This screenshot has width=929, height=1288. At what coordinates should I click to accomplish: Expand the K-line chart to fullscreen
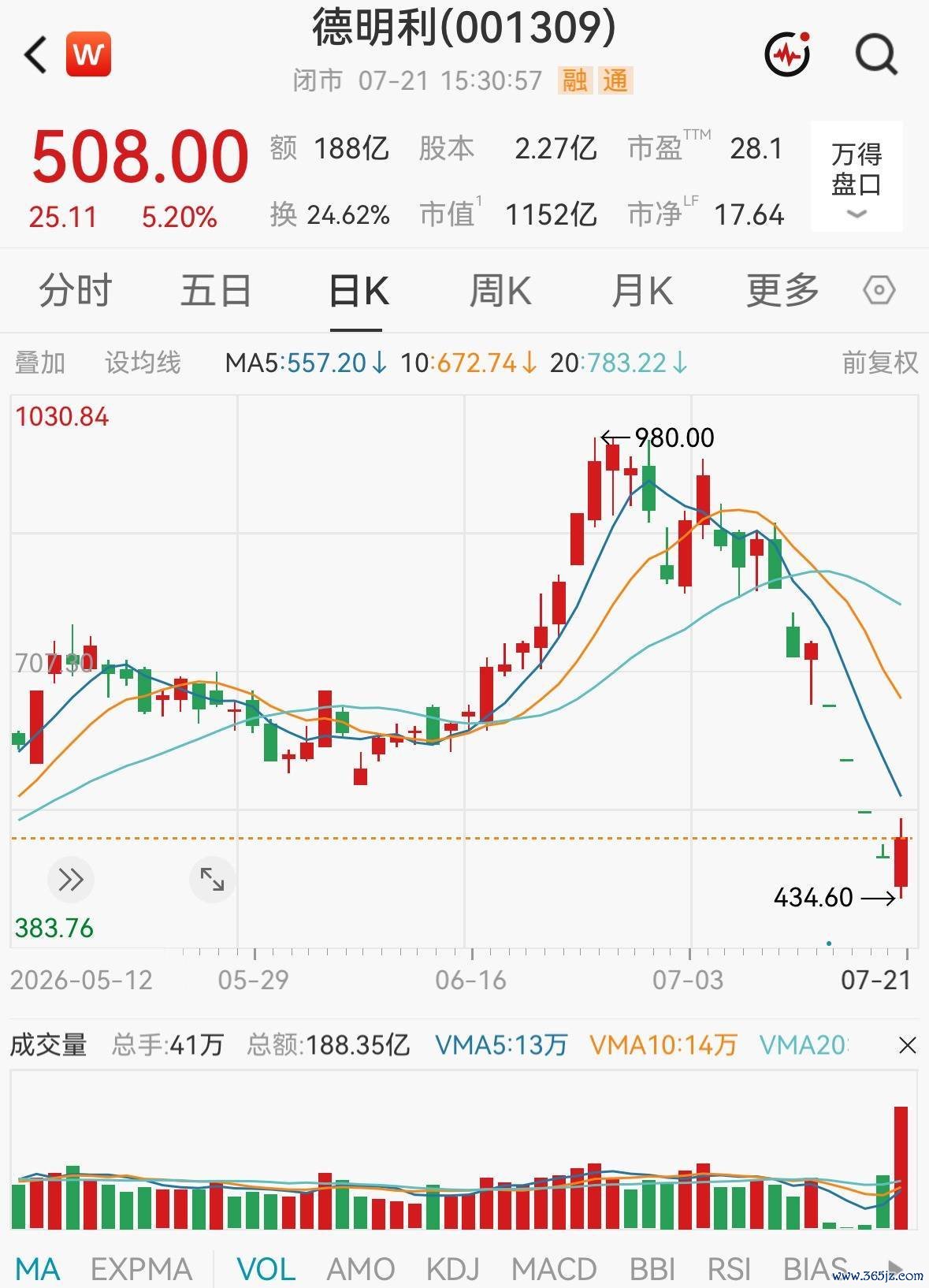pyautogui.click(x=212, y=879)
